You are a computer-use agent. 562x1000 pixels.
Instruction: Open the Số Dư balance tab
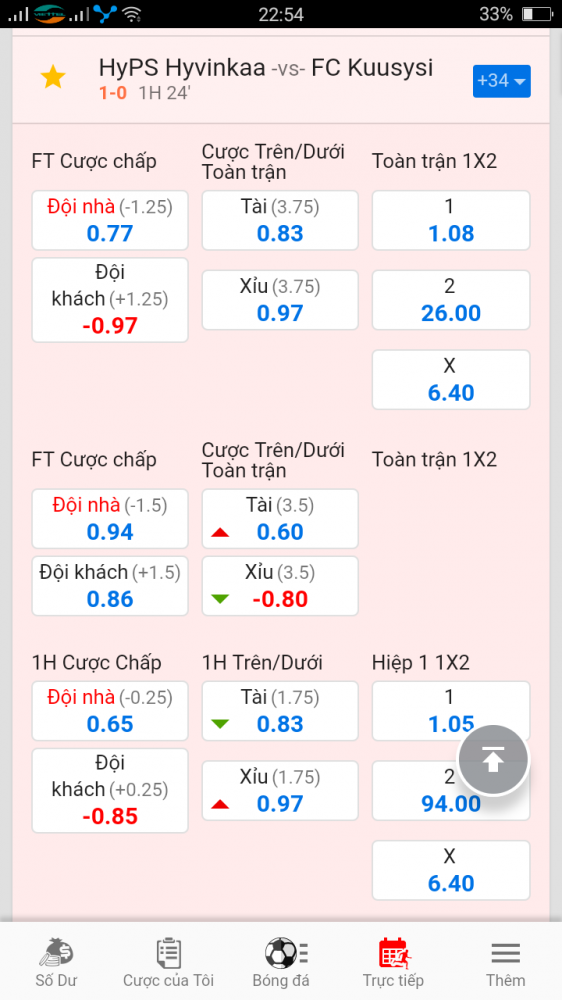point(56,962)
